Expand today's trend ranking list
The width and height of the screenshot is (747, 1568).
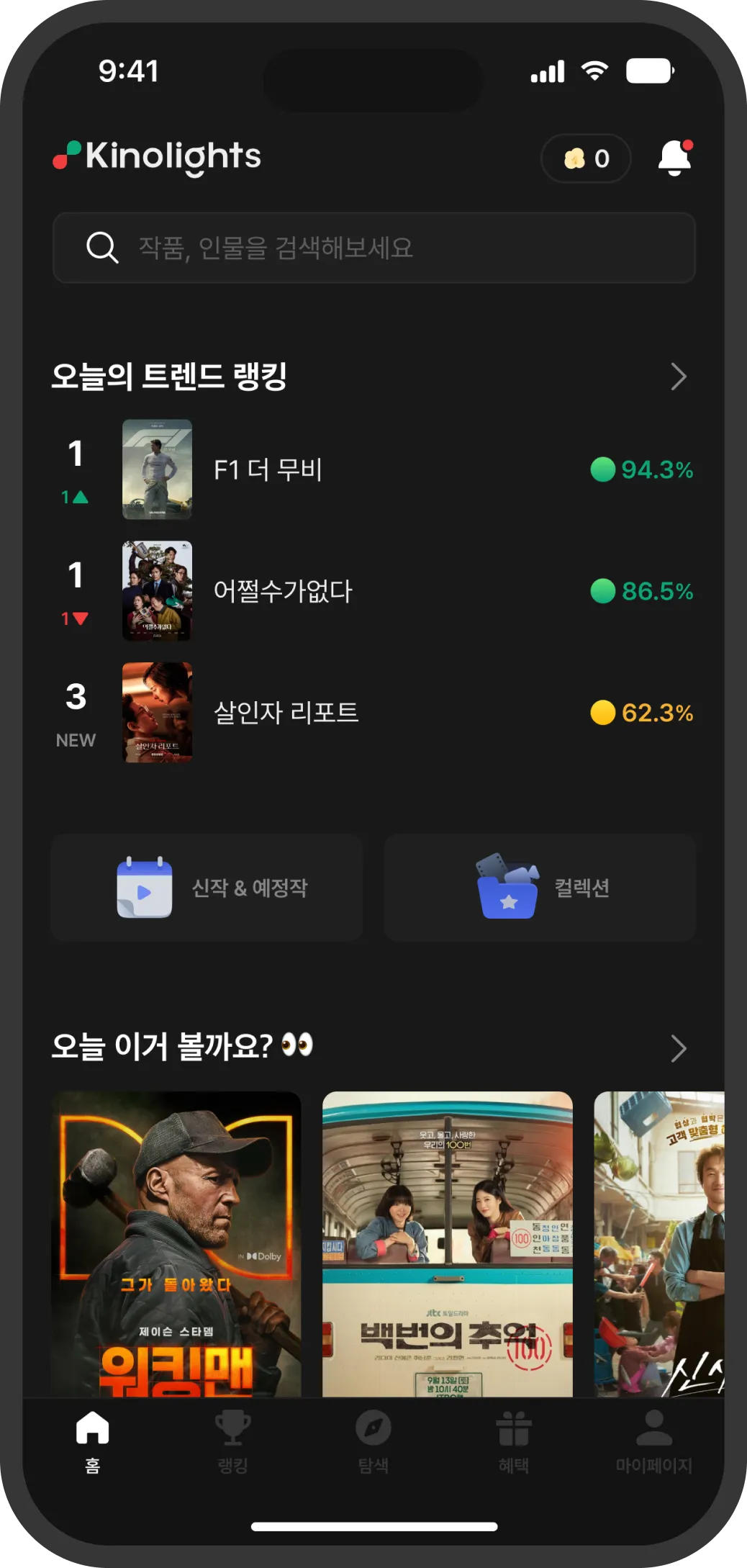click(x=678, y=377)
